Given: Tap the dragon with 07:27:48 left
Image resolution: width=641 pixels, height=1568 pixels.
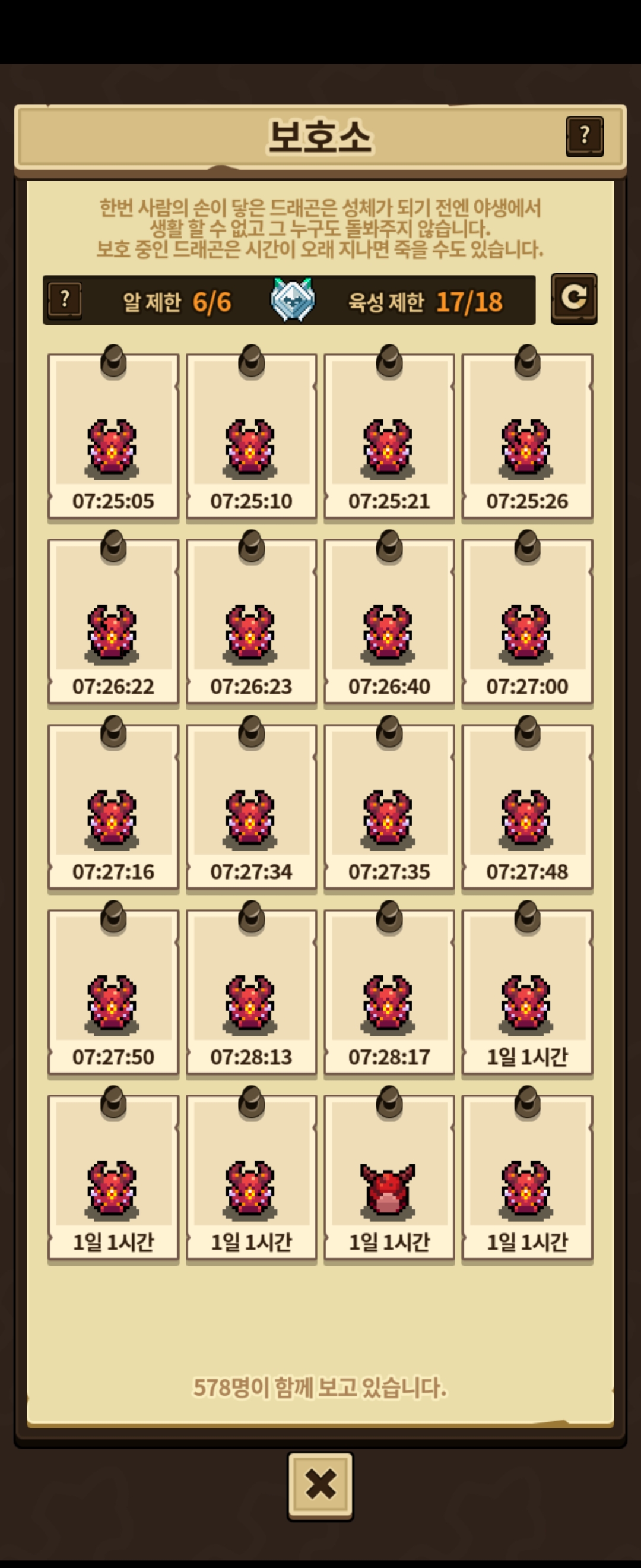Looking at the screenshot, I should coord(527,808).
